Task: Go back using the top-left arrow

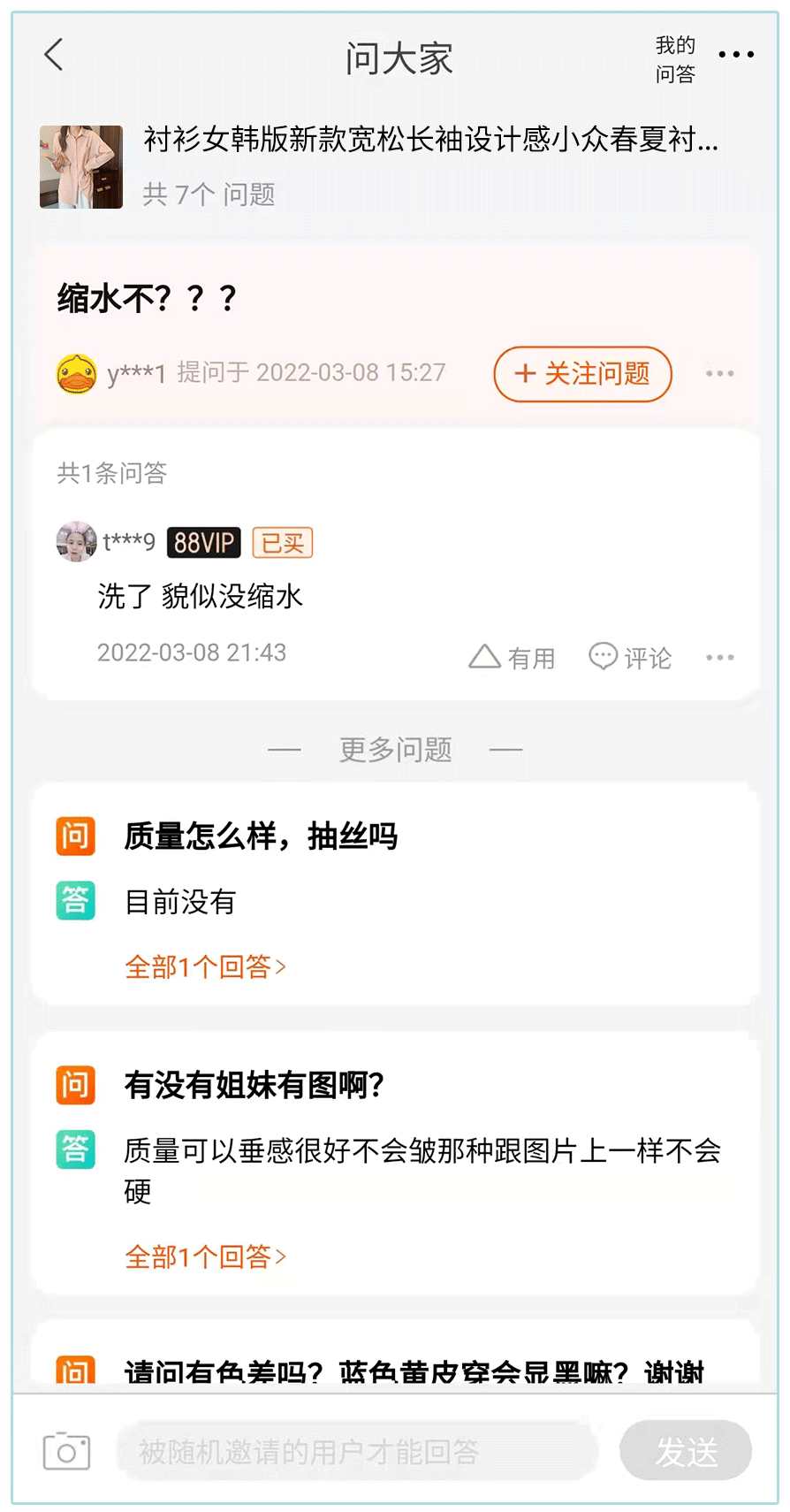Action: [54, 55]
